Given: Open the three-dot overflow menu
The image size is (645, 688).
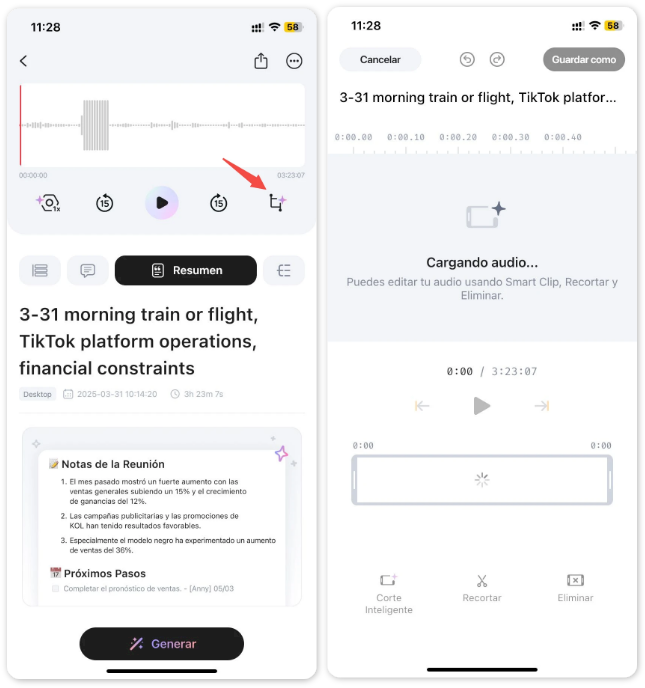Looking at the screenshot, I should click(x=294, y=61).
